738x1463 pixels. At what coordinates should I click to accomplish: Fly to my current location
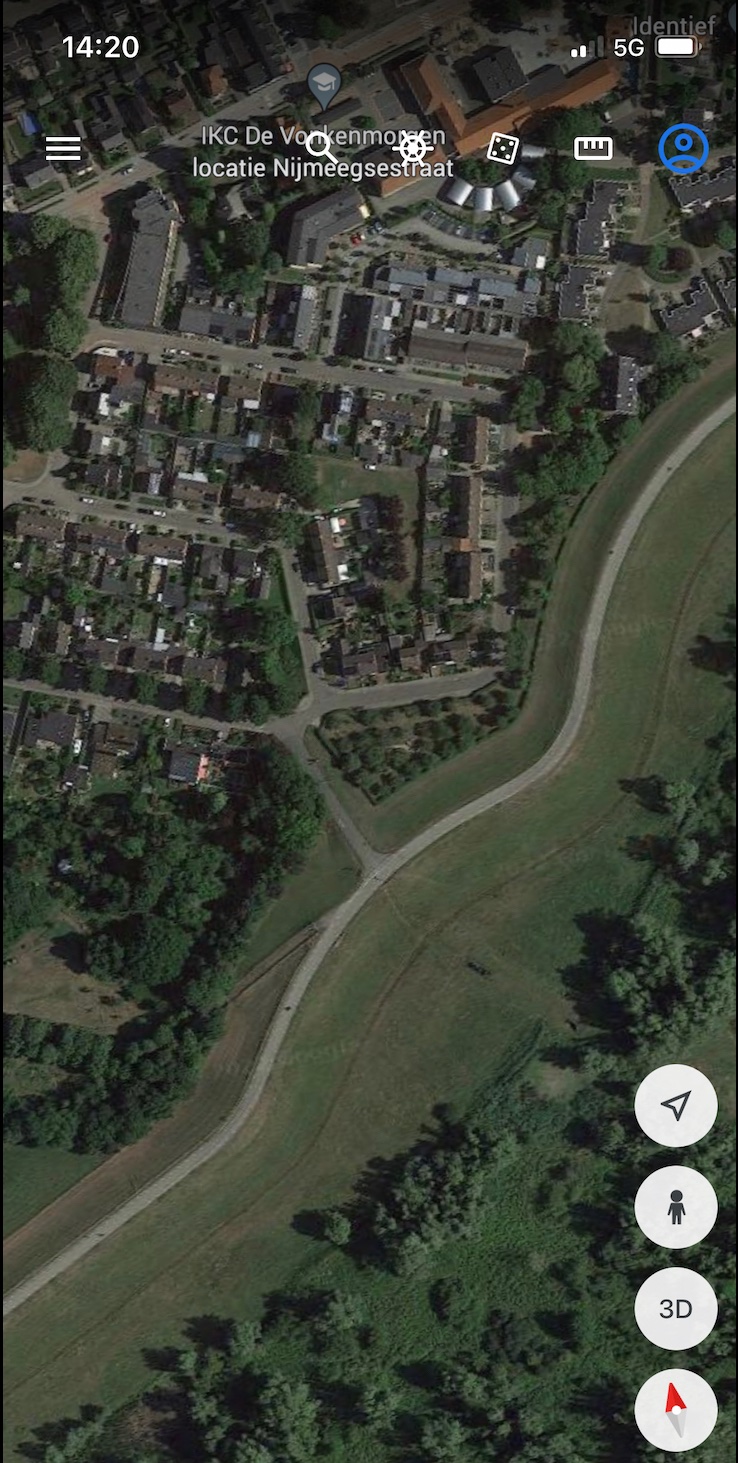pyautogui.click(x=676, y=1105)
